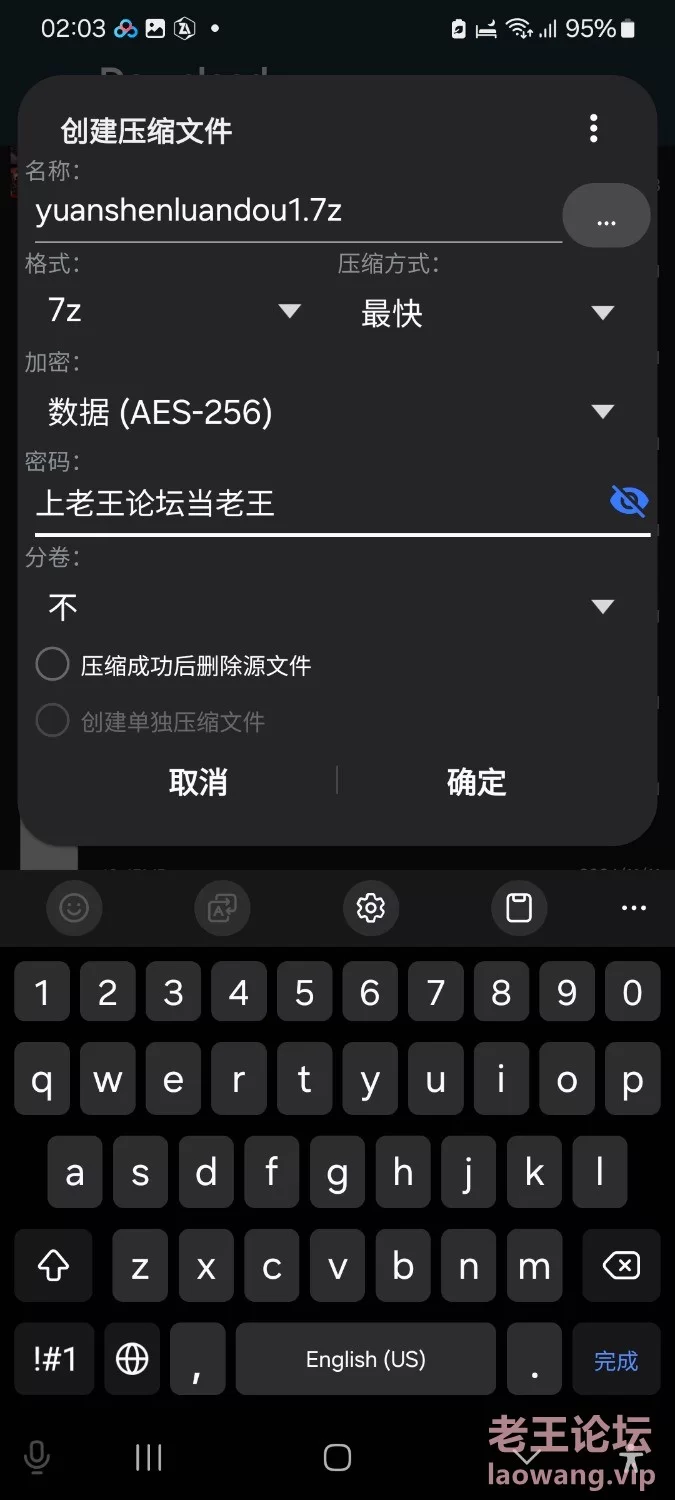Open the compression method dropdown 最快

(488, 314)
